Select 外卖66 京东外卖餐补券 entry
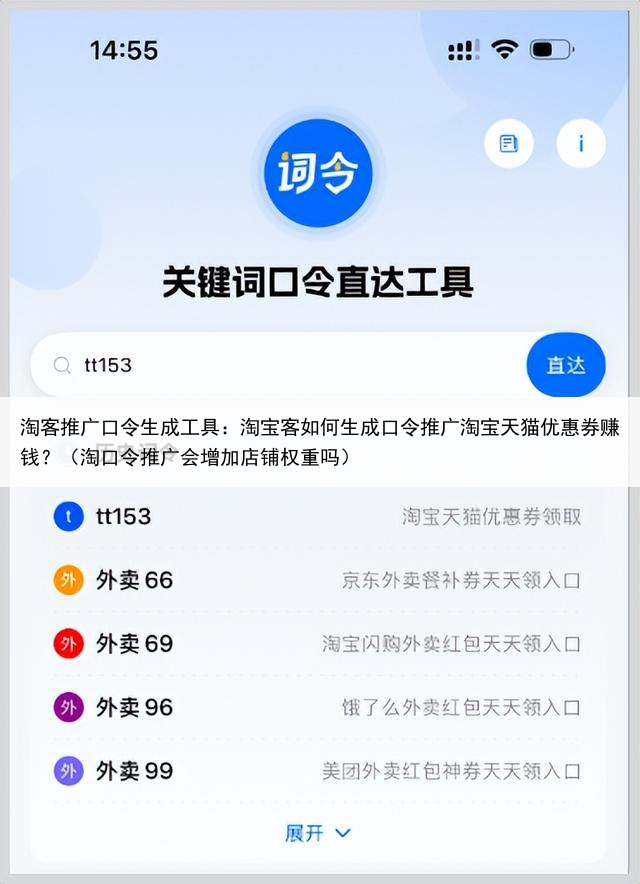Viewport: 640px width, 884px height. coord(317,580)
